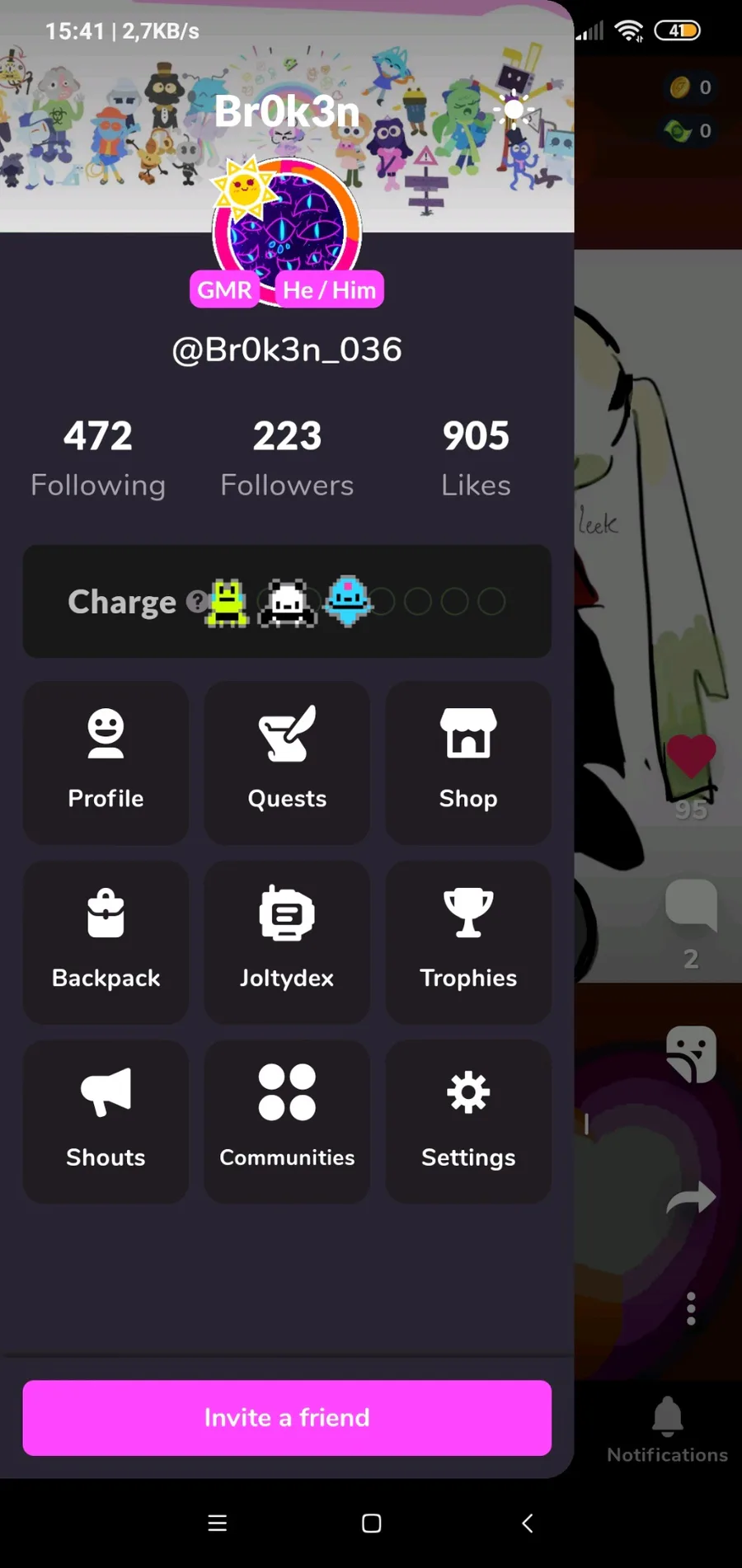Open comments on the post

[691, 904]
